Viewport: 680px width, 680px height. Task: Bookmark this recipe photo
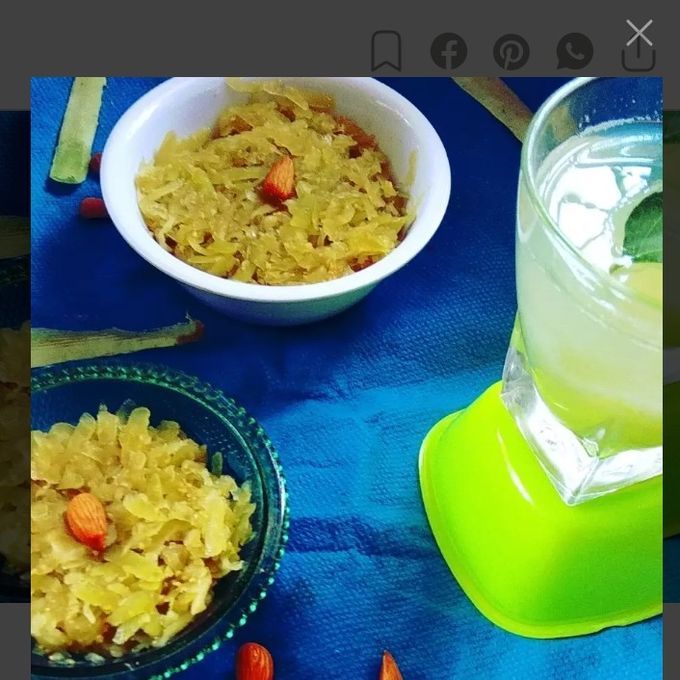tap(386, 51)
